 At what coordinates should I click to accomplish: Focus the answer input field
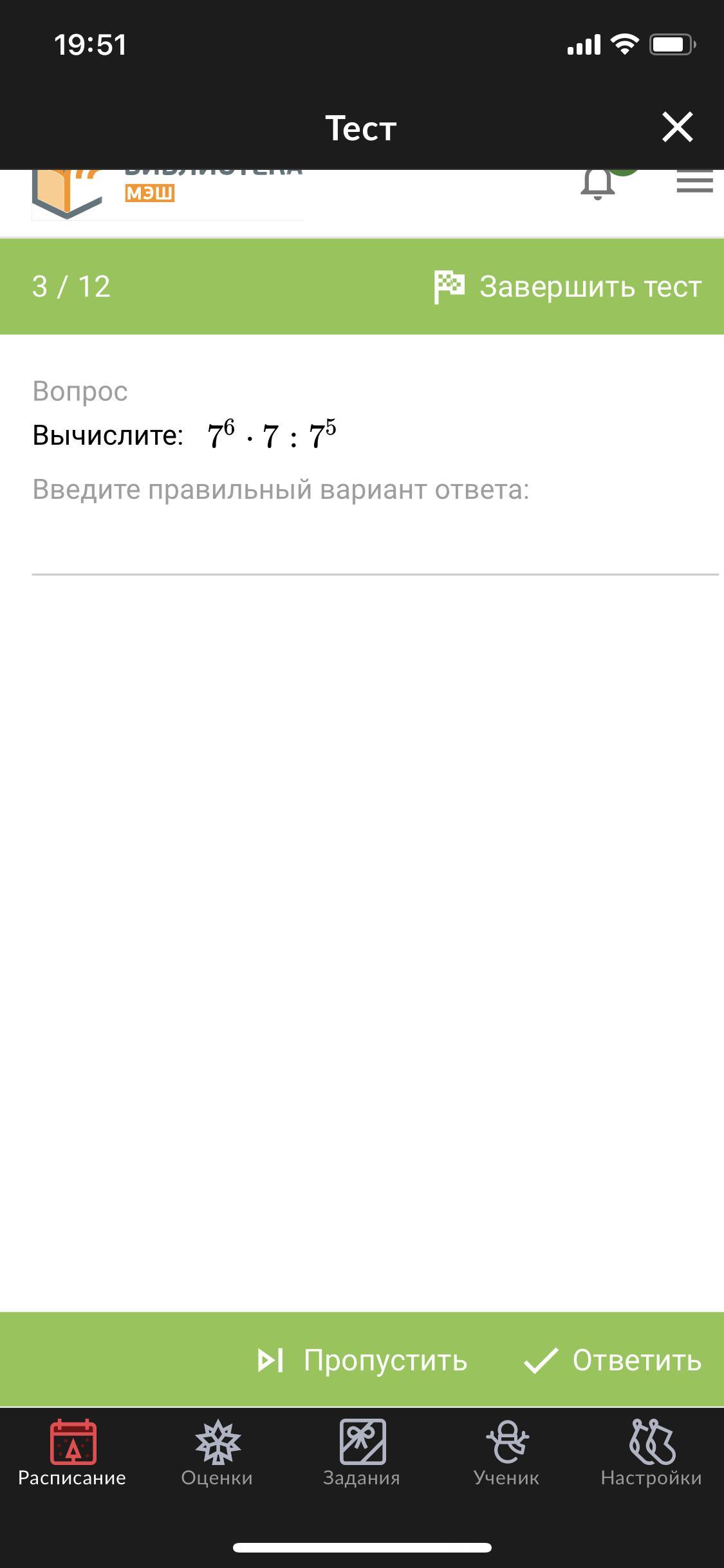[375, 548]
